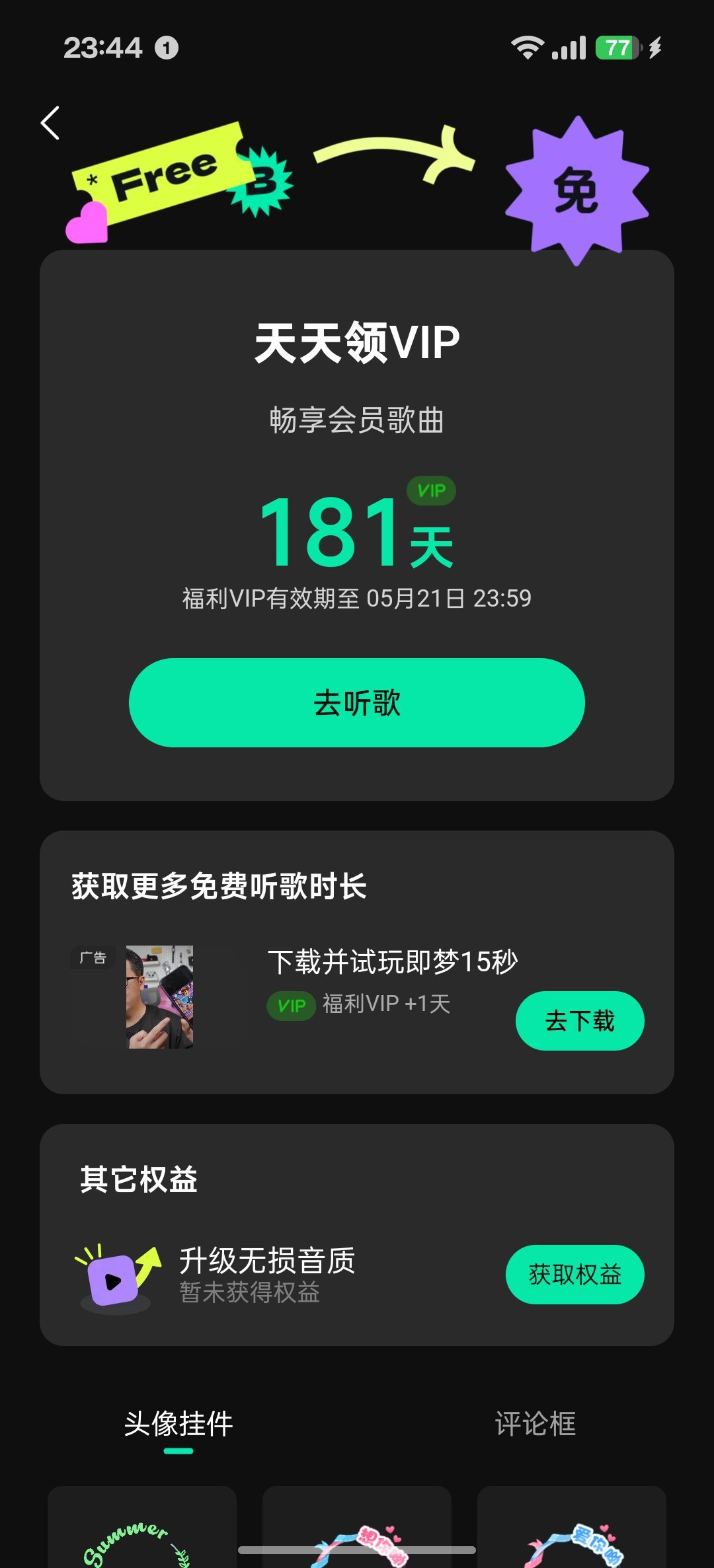Tap the Wi-Fi icon in status bar
Viewport: 714px width, 1568px height.
click(x=527, y=46)
